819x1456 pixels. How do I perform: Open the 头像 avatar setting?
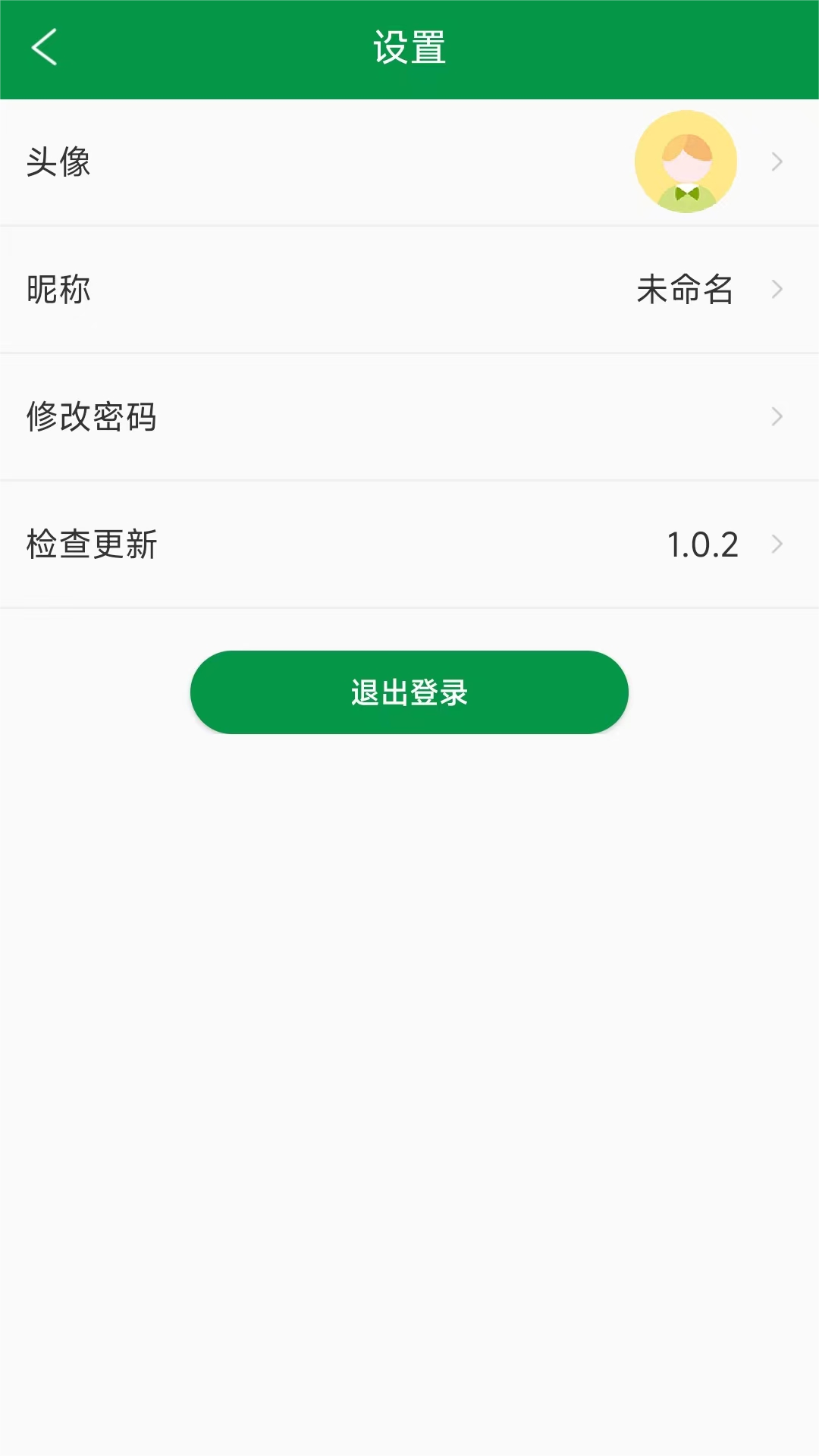[409, 162]
